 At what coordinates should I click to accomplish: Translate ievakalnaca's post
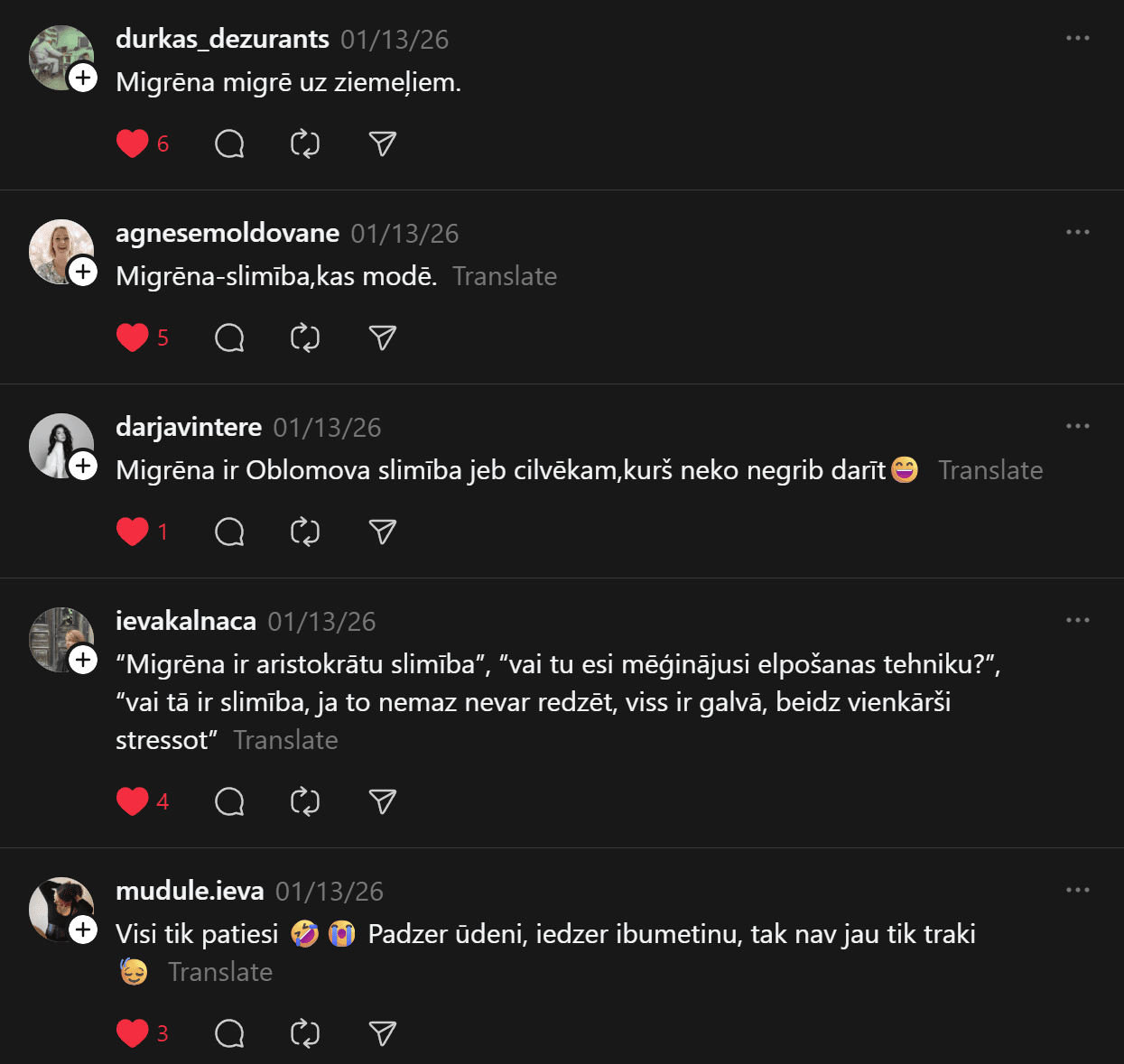pos(285,740)
